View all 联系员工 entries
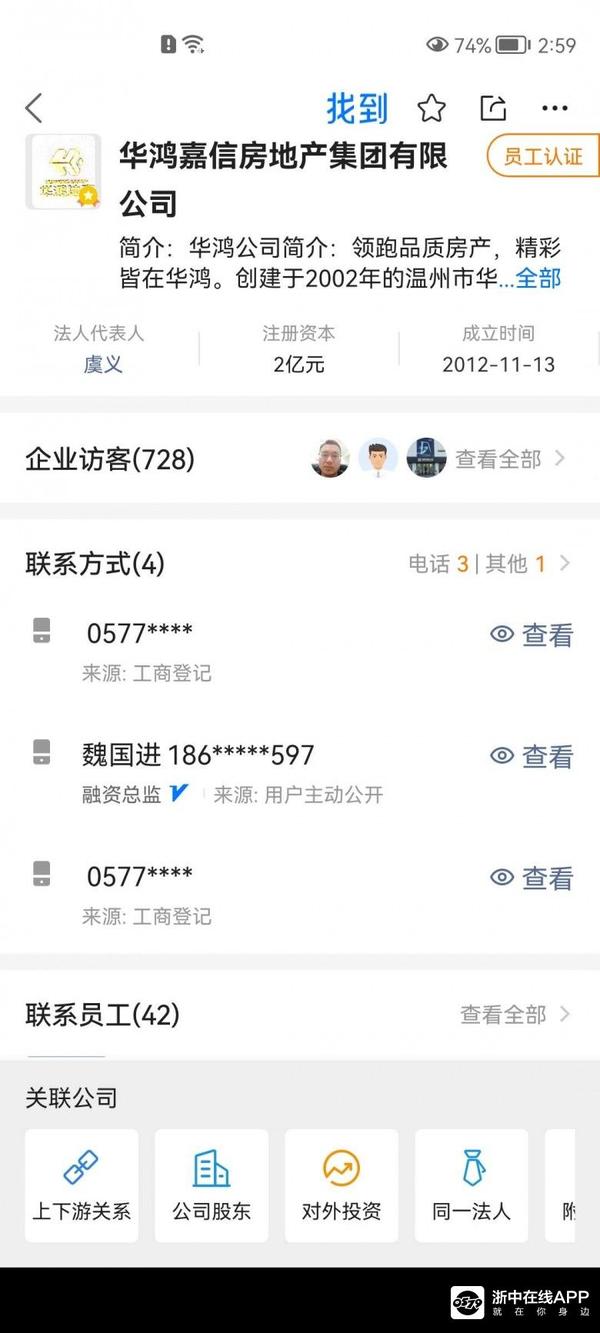This screenshot has width=600, height=1333. (515, 1015)
